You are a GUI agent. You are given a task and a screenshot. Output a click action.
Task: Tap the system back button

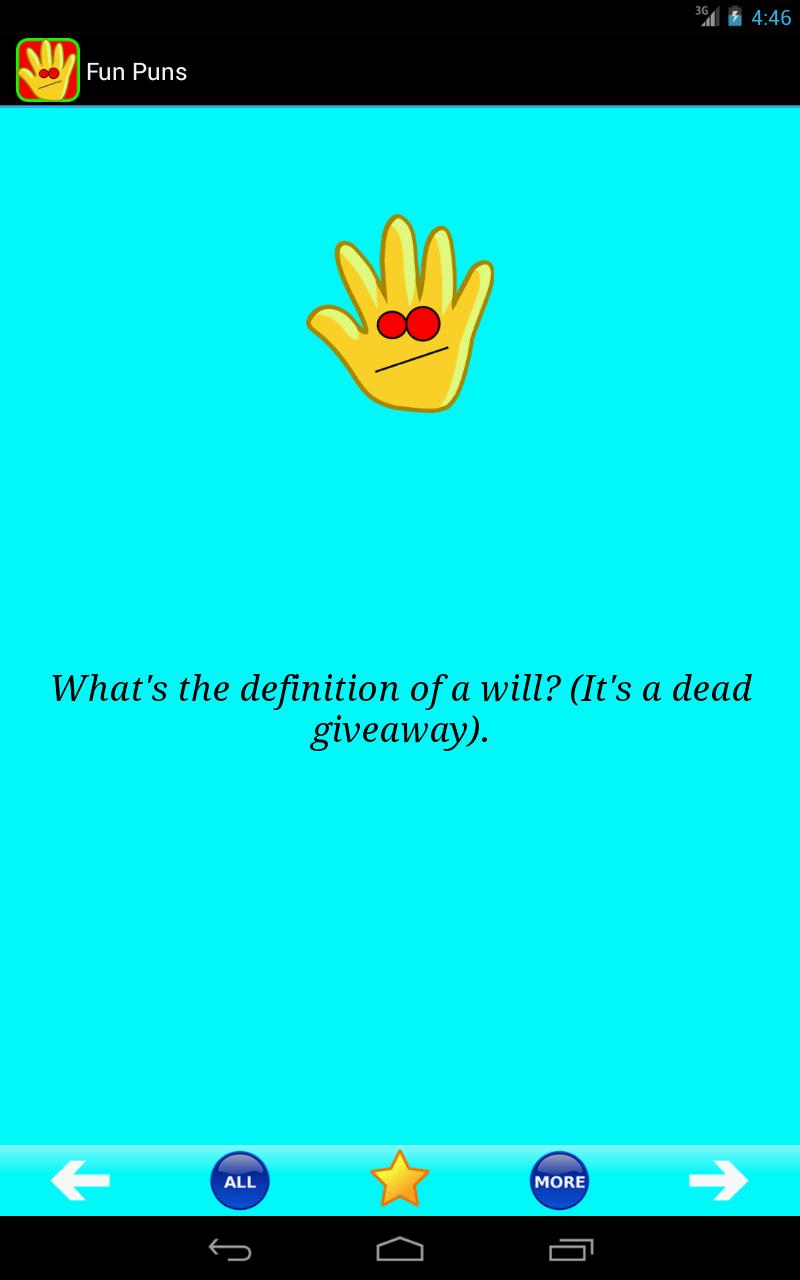point(229,1248)
